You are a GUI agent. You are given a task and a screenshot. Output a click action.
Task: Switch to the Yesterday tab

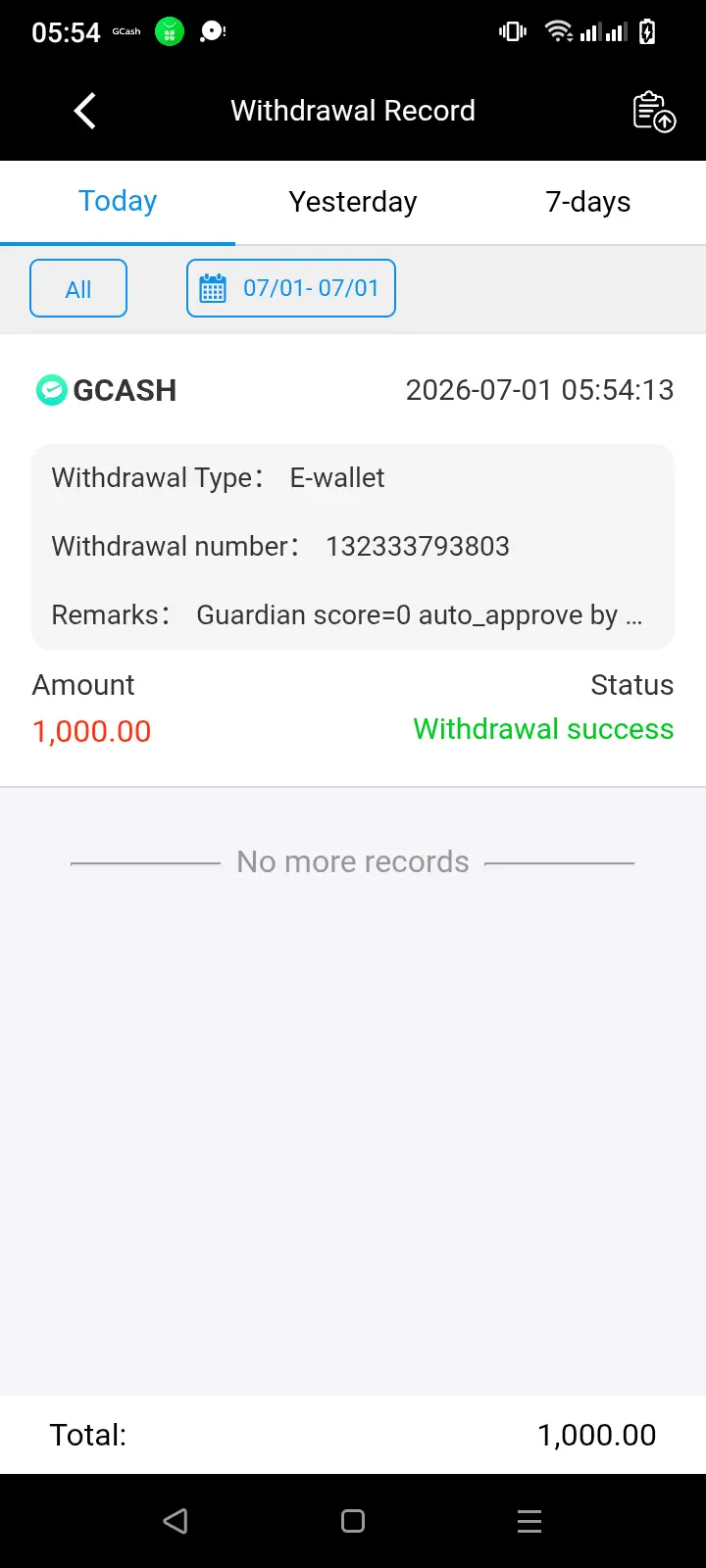[353, 202]
